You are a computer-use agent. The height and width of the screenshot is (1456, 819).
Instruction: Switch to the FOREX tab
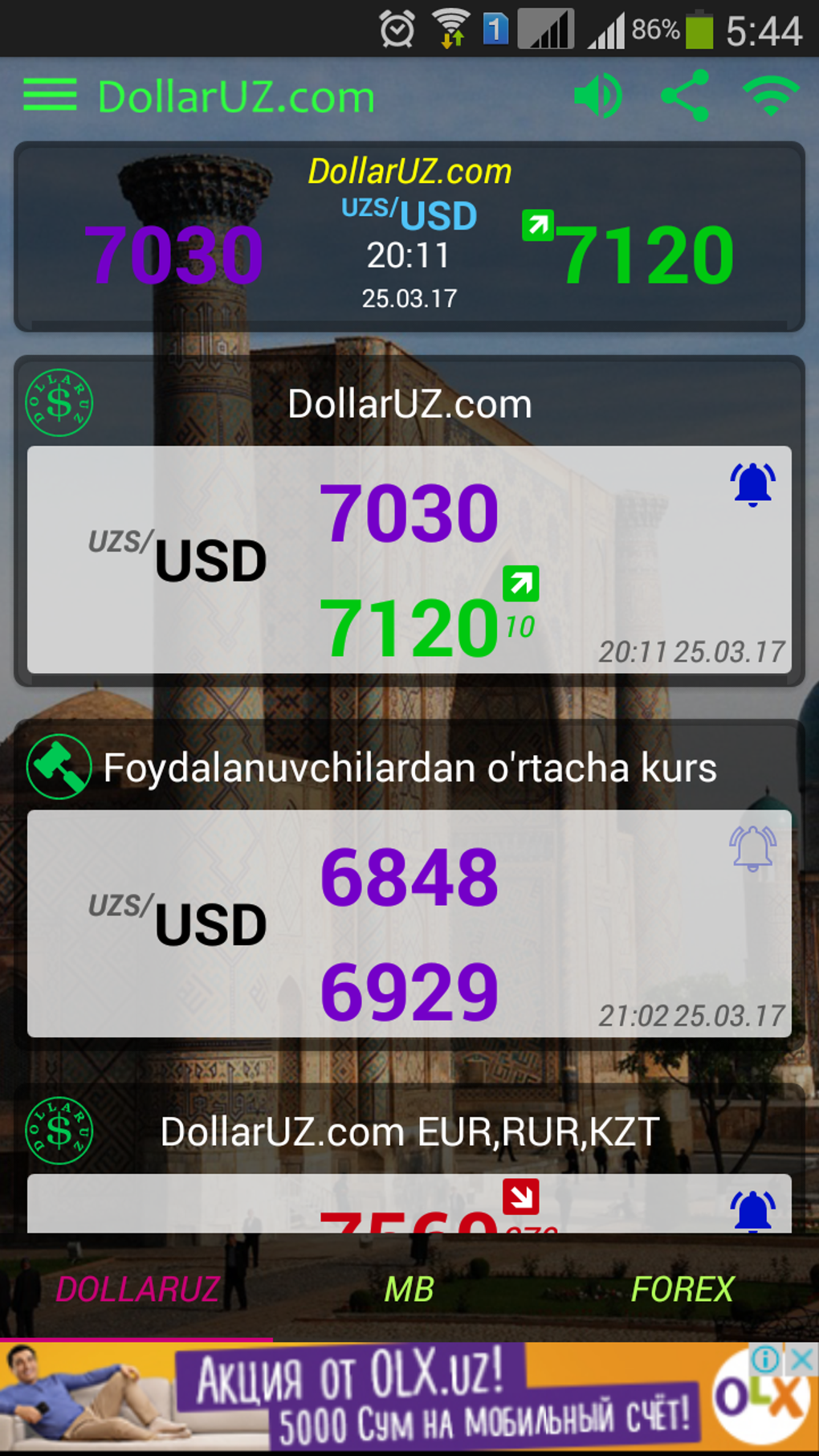click(682, 1290)
